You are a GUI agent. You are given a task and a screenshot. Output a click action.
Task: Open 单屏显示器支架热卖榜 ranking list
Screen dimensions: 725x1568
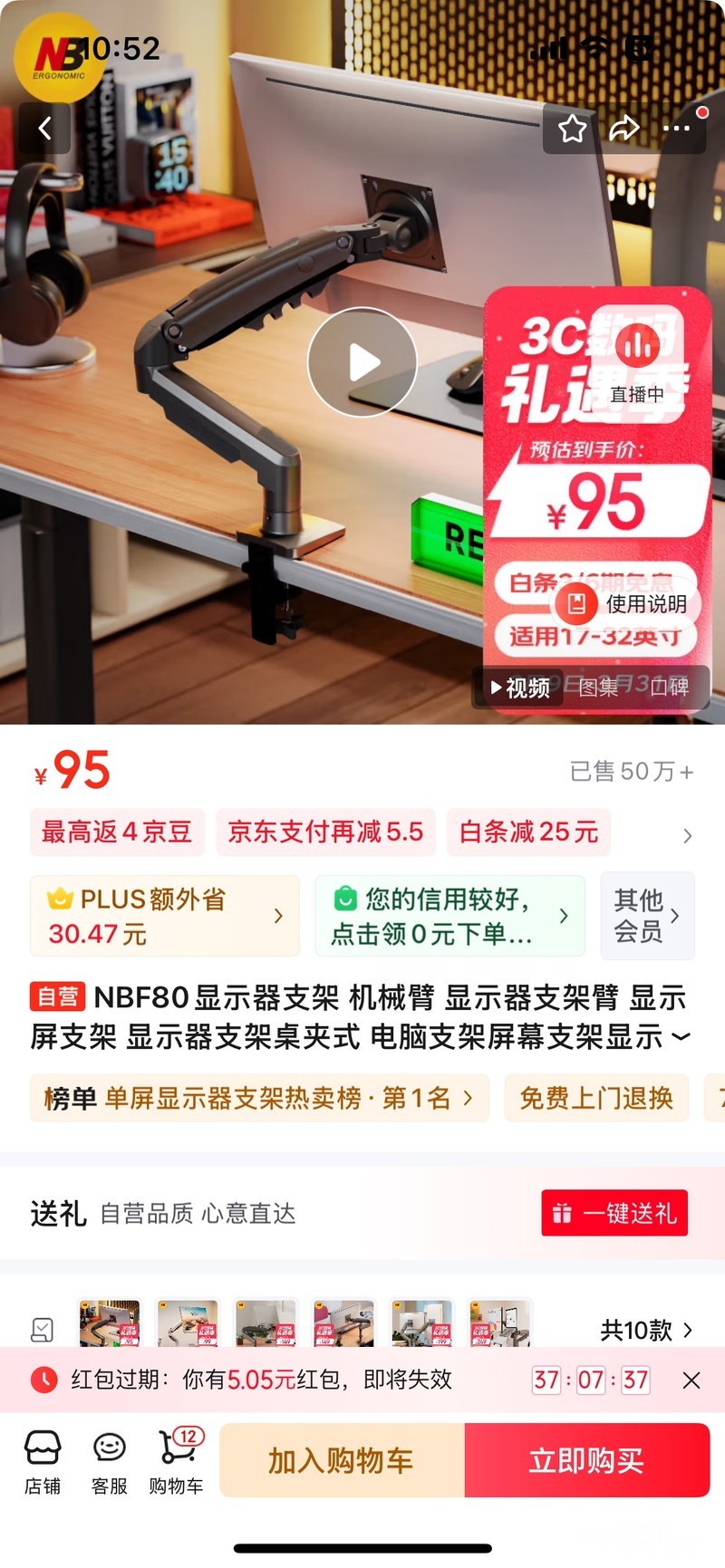click(x=259, y=1098)
